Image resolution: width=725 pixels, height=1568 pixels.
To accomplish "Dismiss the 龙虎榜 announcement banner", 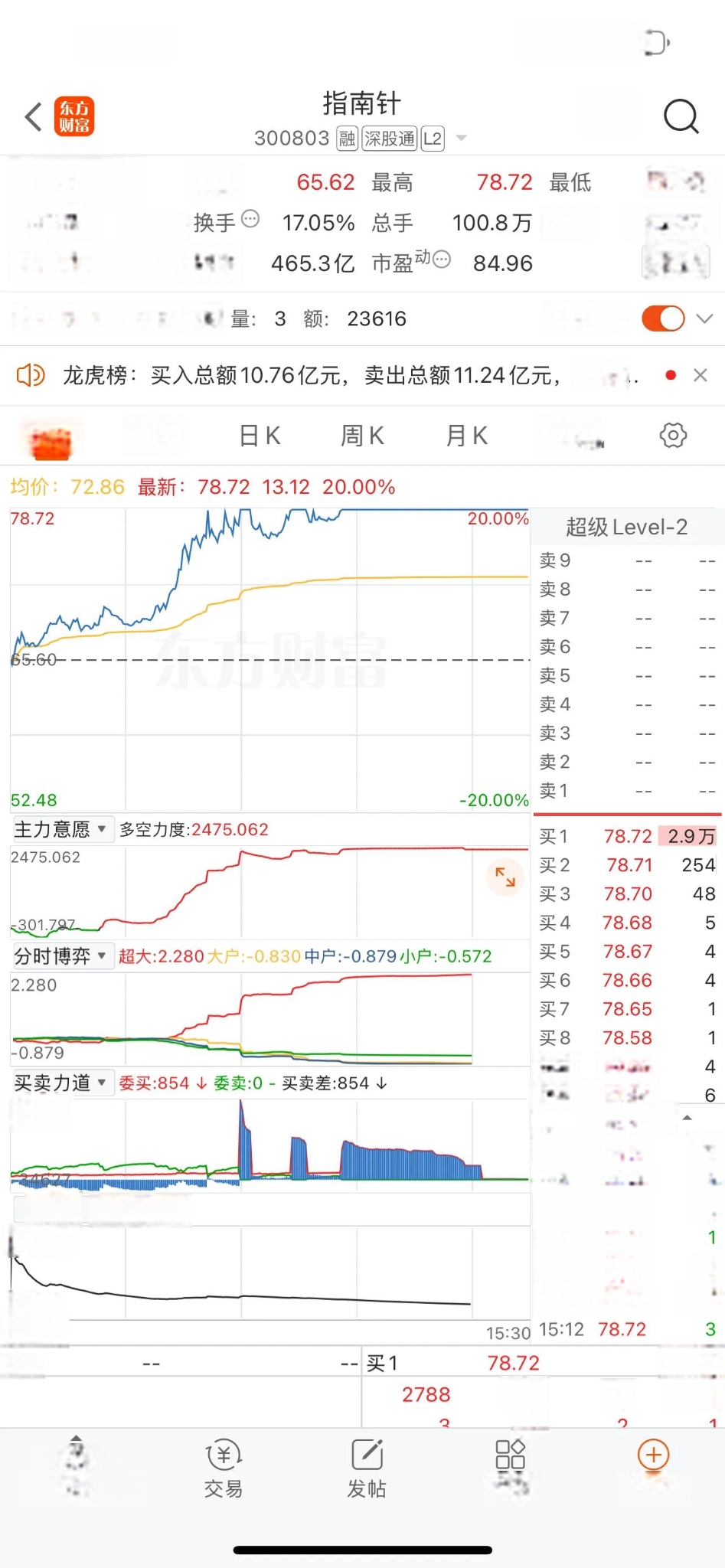I will 700,375.
